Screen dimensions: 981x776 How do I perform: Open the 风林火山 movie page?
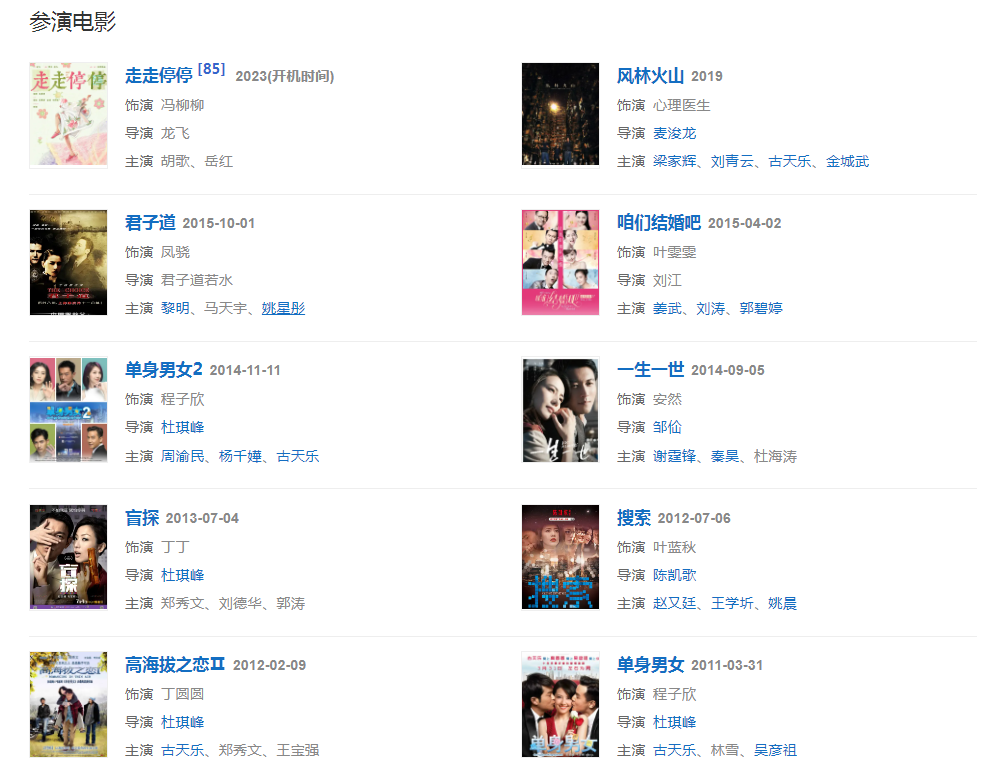pos(650,76)
